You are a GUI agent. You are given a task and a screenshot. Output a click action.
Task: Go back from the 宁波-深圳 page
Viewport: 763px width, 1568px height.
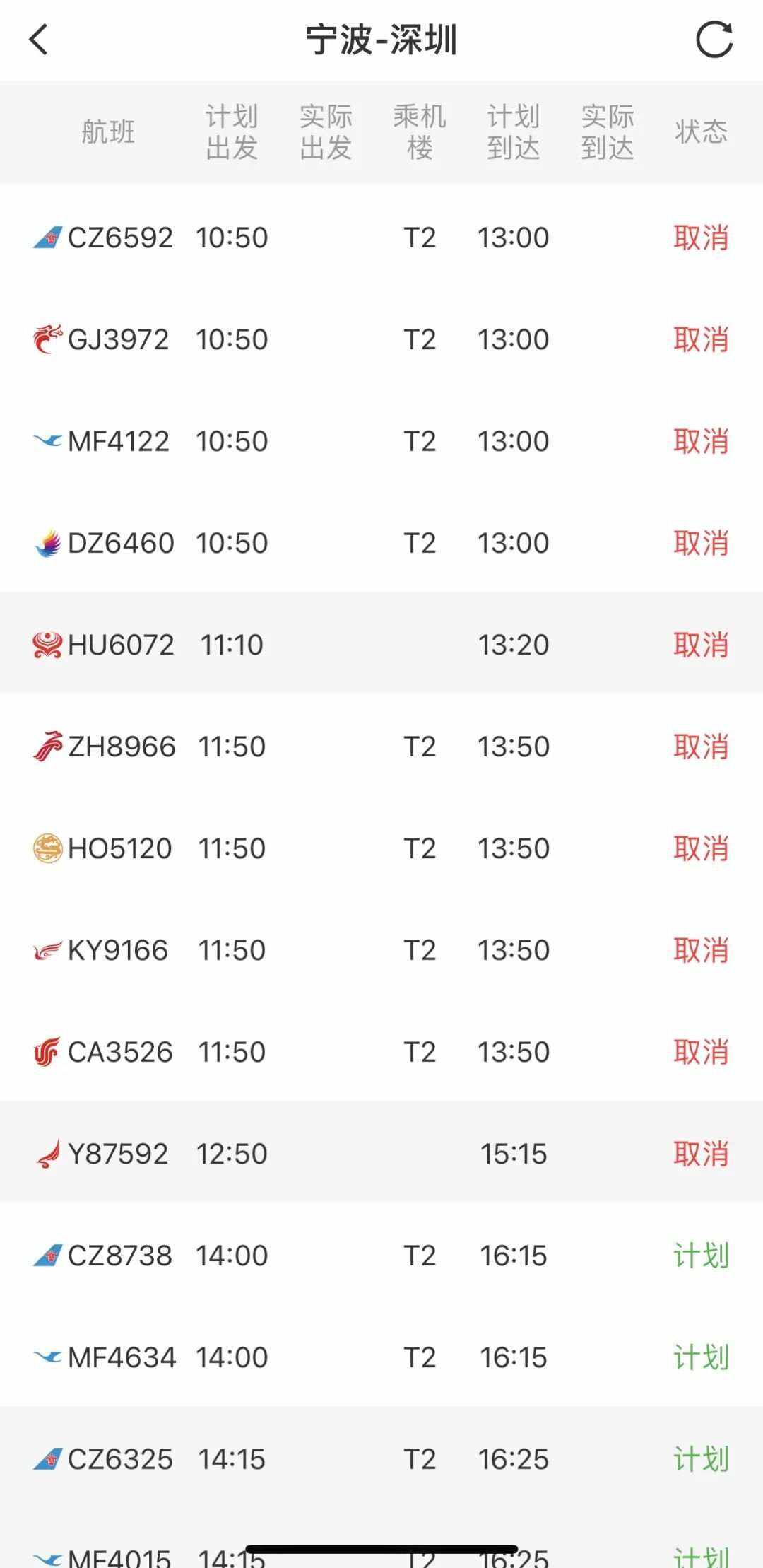[x=40, y=40]
